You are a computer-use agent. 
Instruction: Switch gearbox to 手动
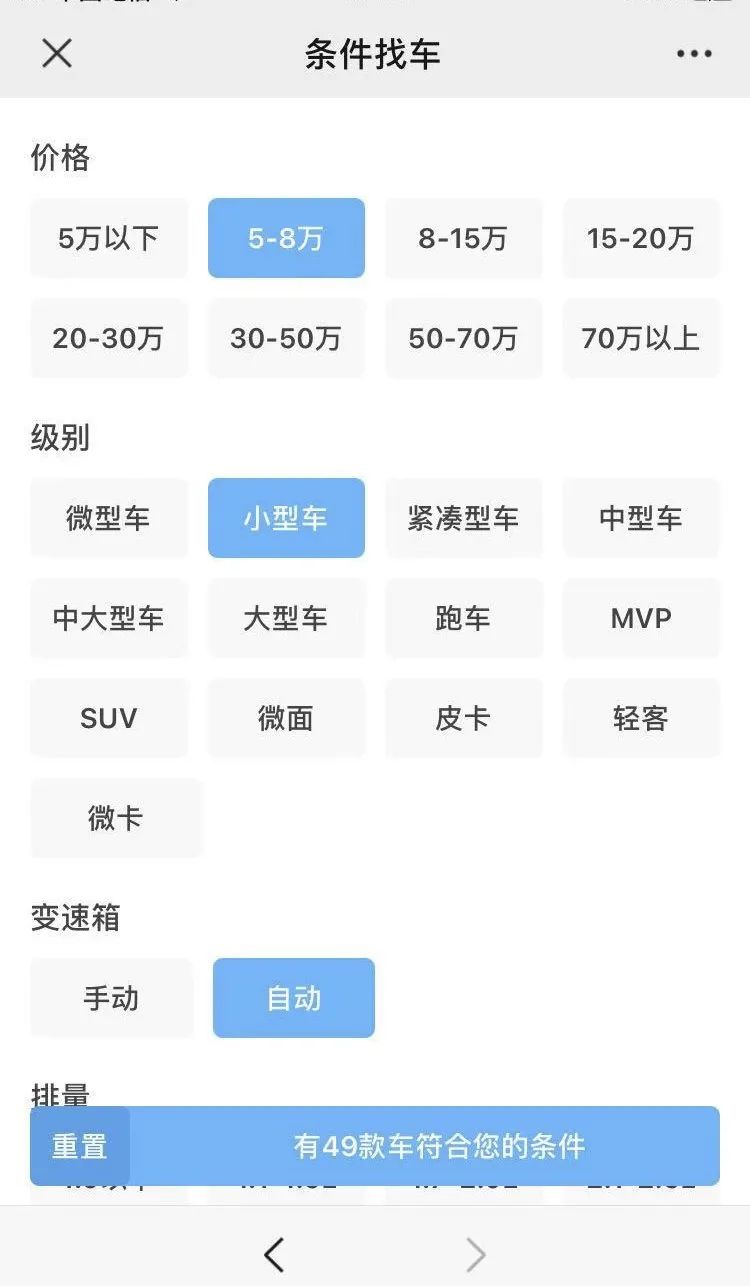[x=111, y=998]
